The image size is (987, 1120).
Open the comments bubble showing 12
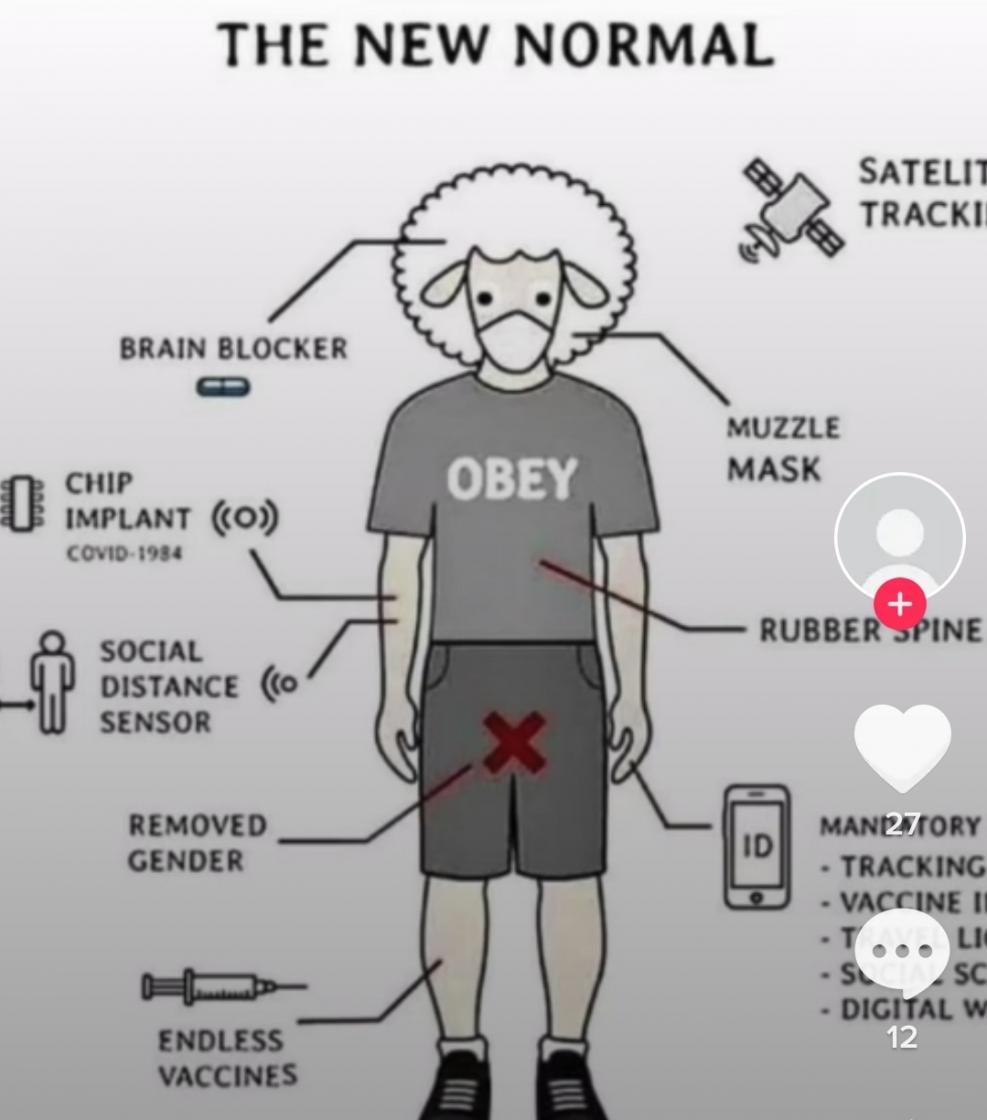tap(902, 956)
